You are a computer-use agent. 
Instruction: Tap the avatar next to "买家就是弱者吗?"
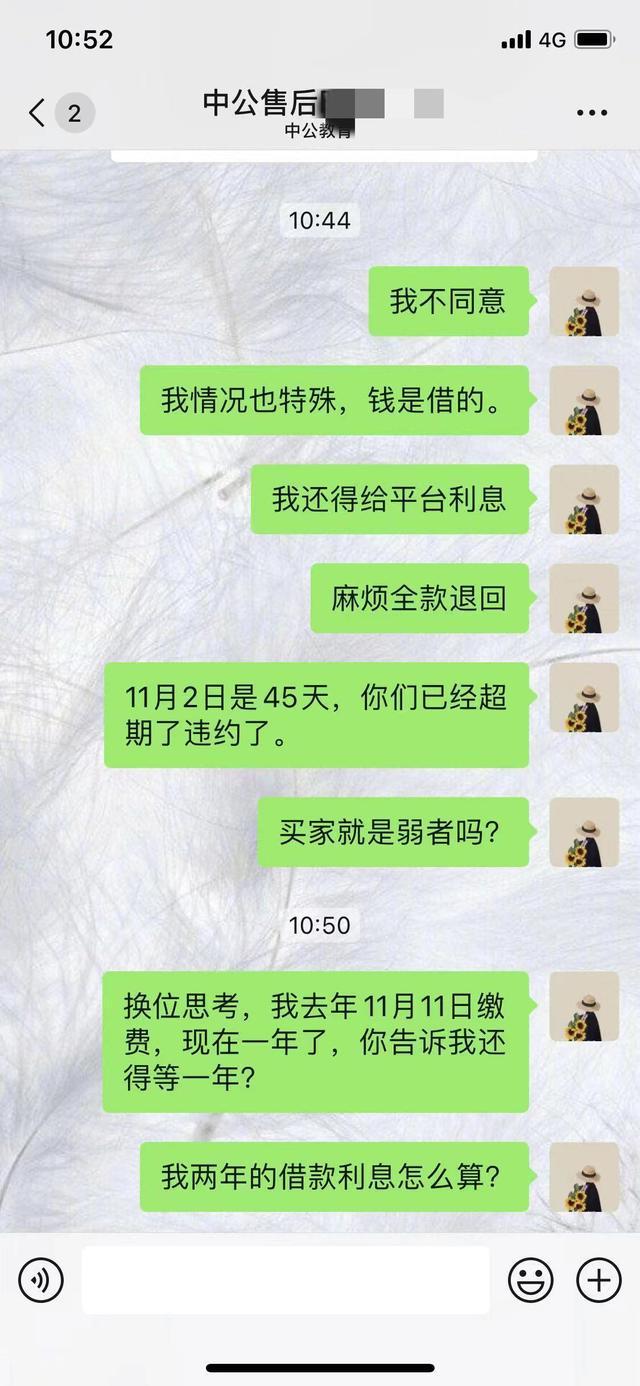coord(584,832)
